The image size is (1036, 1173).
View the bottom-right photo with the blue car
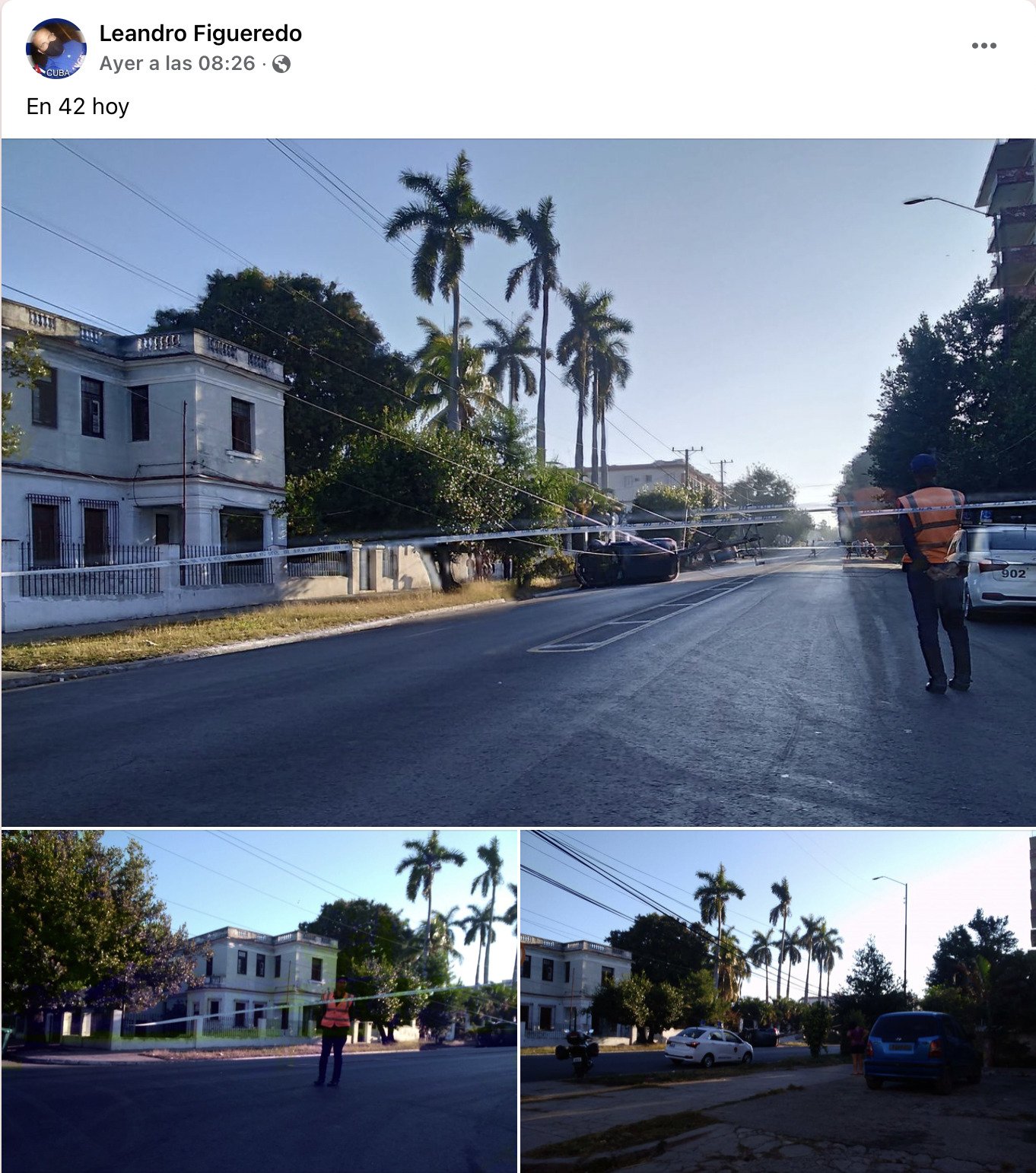click(x=777, y=1001)
